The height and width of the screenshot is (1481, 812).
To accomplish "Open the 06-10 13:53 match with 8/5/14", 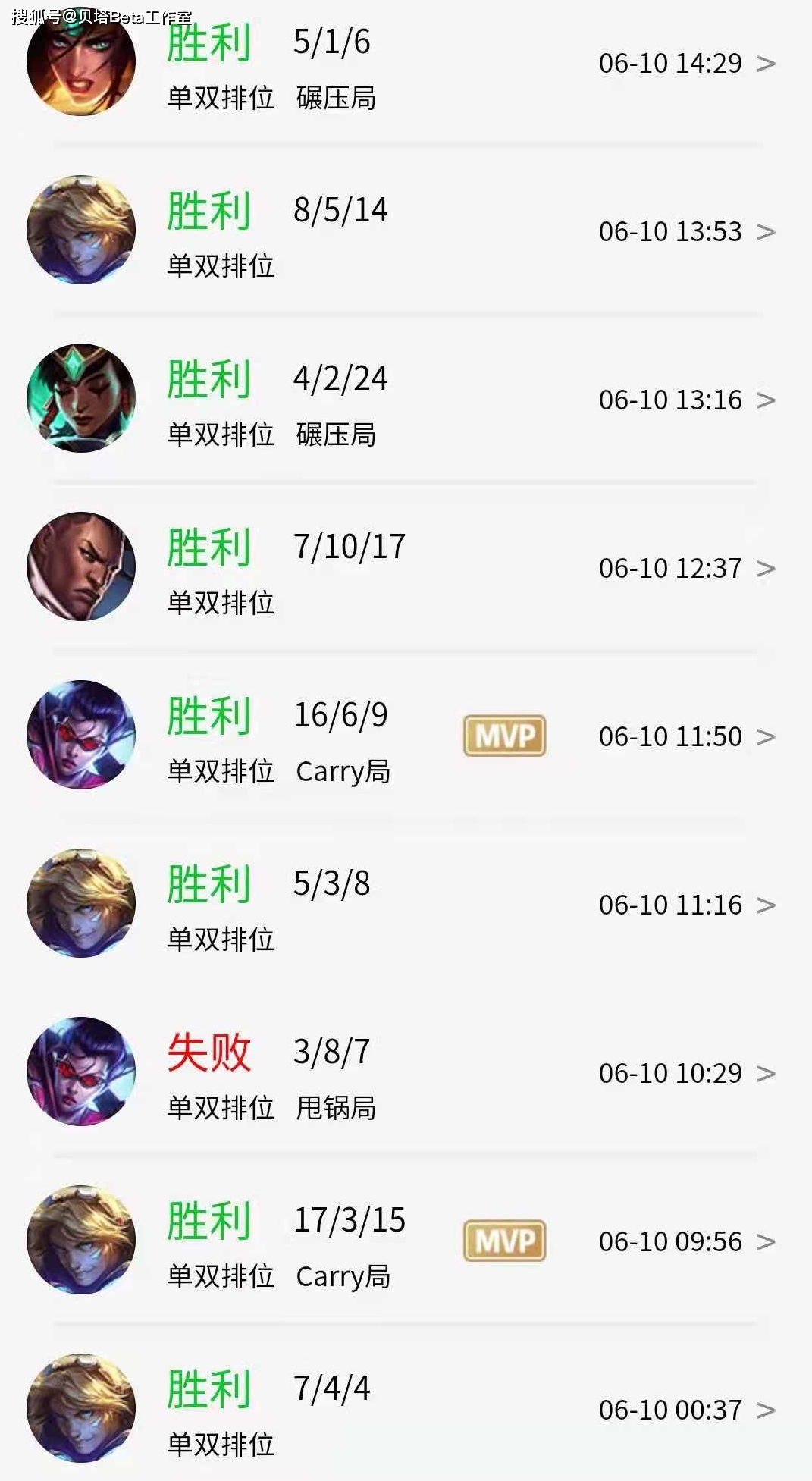I will pyautogui.click(x=765, y=232).
